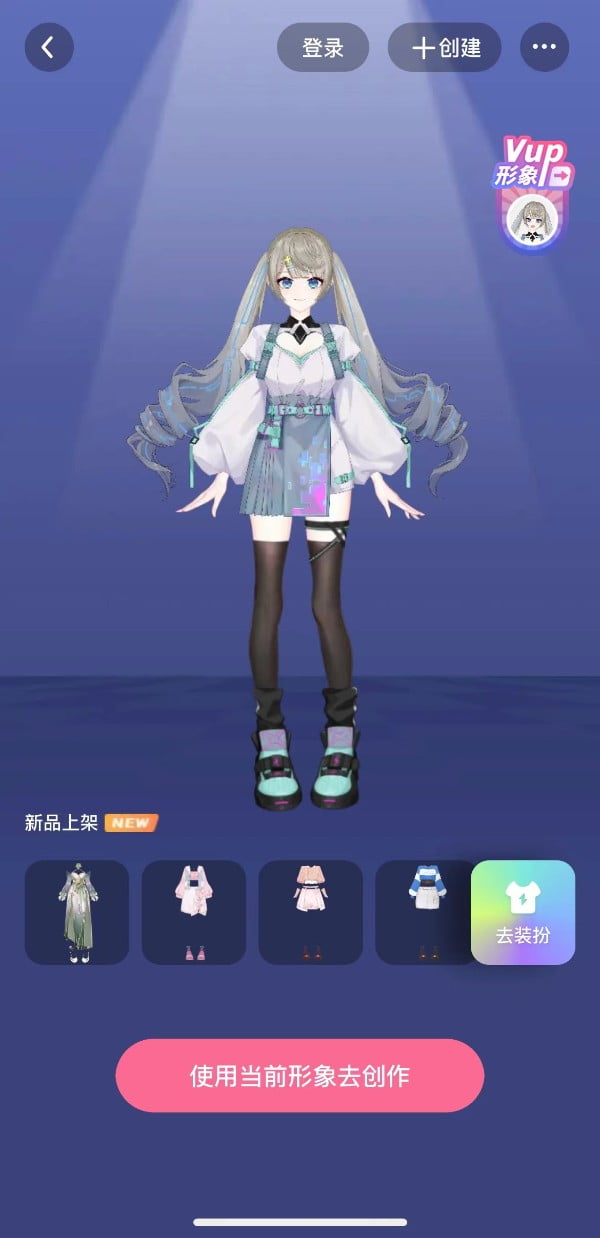Go back using the arrow icon

[49, 47]
